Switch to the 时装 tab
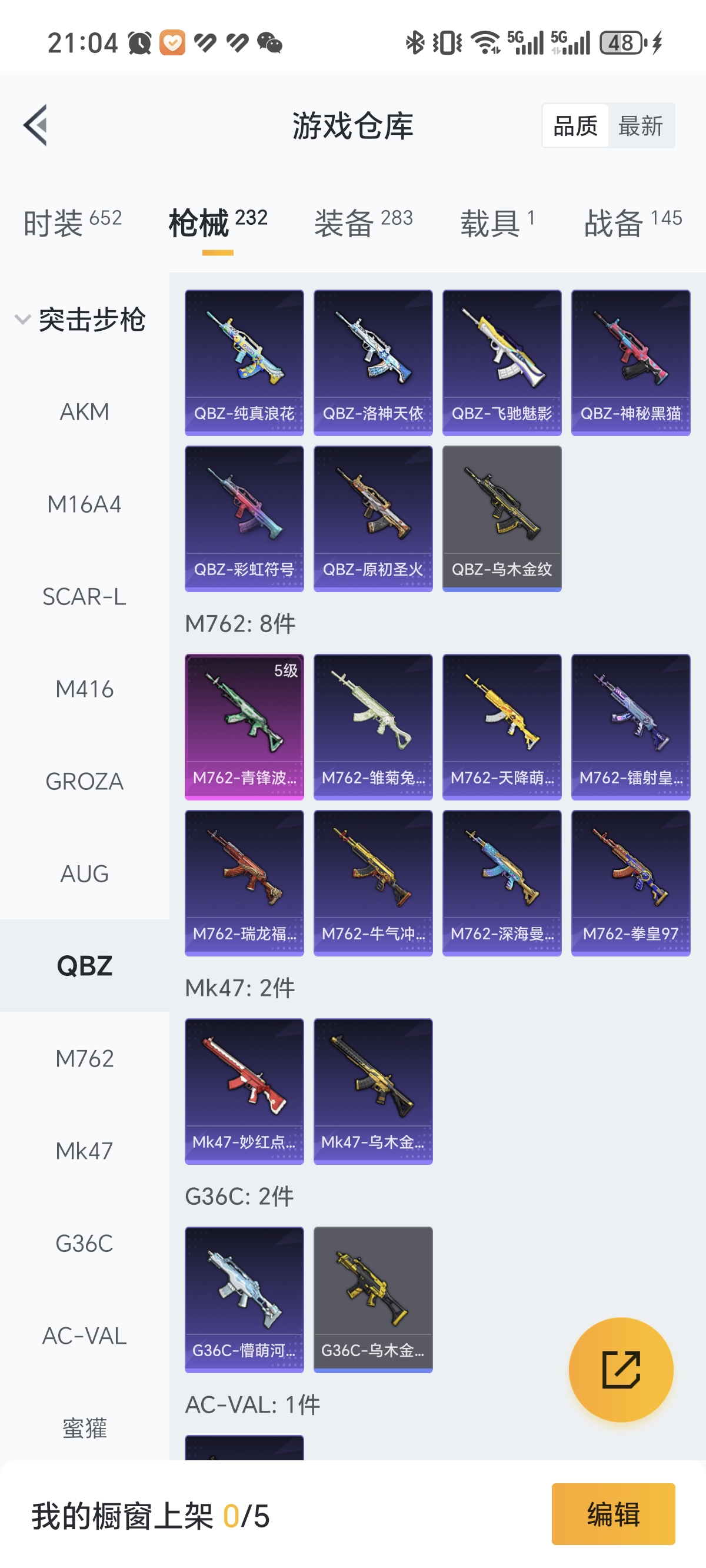706x1568 pixels. (72, 222)
